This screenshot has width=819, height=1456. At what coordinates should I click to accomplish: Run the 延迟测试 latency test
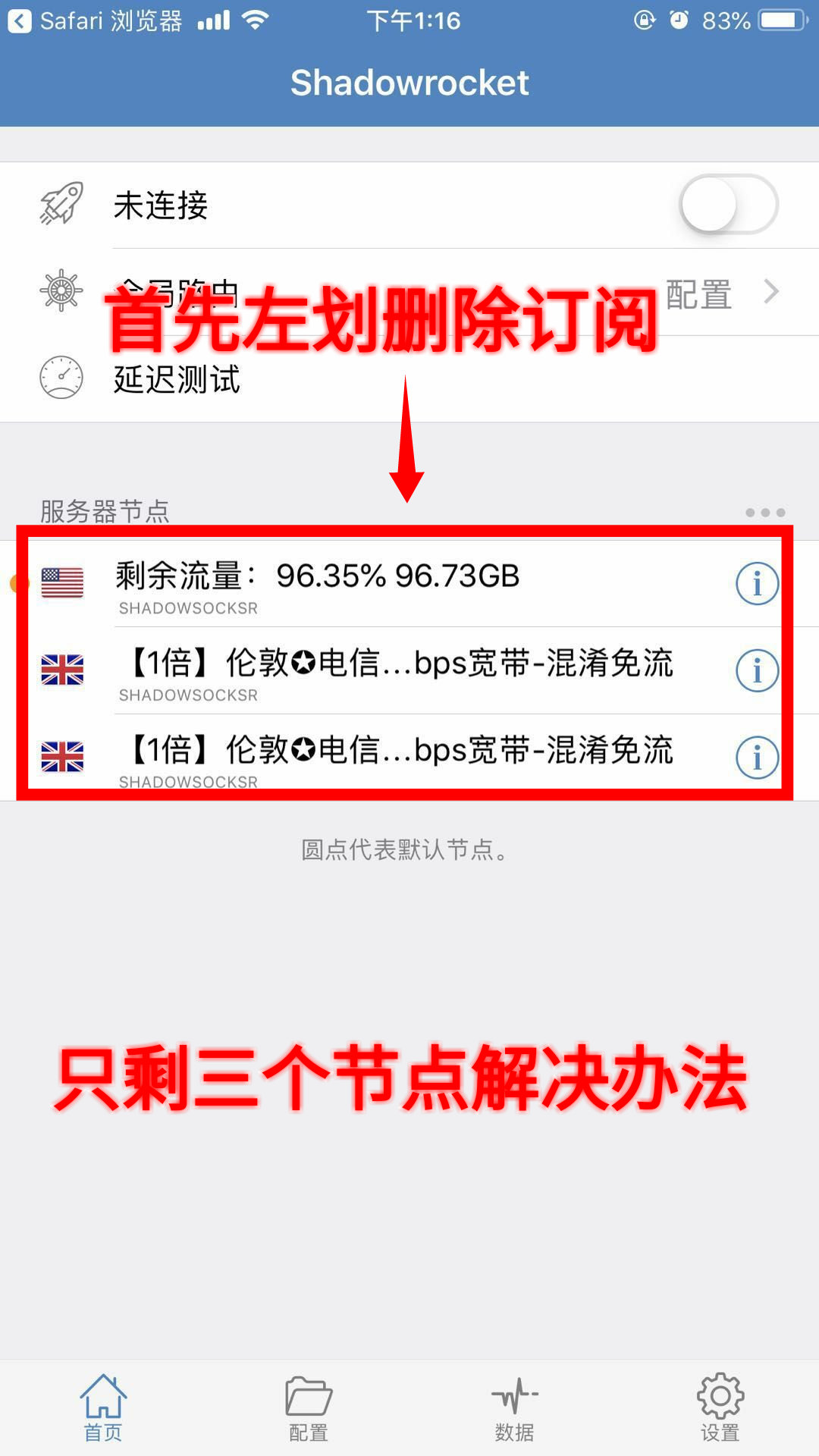tap(409, 379)
